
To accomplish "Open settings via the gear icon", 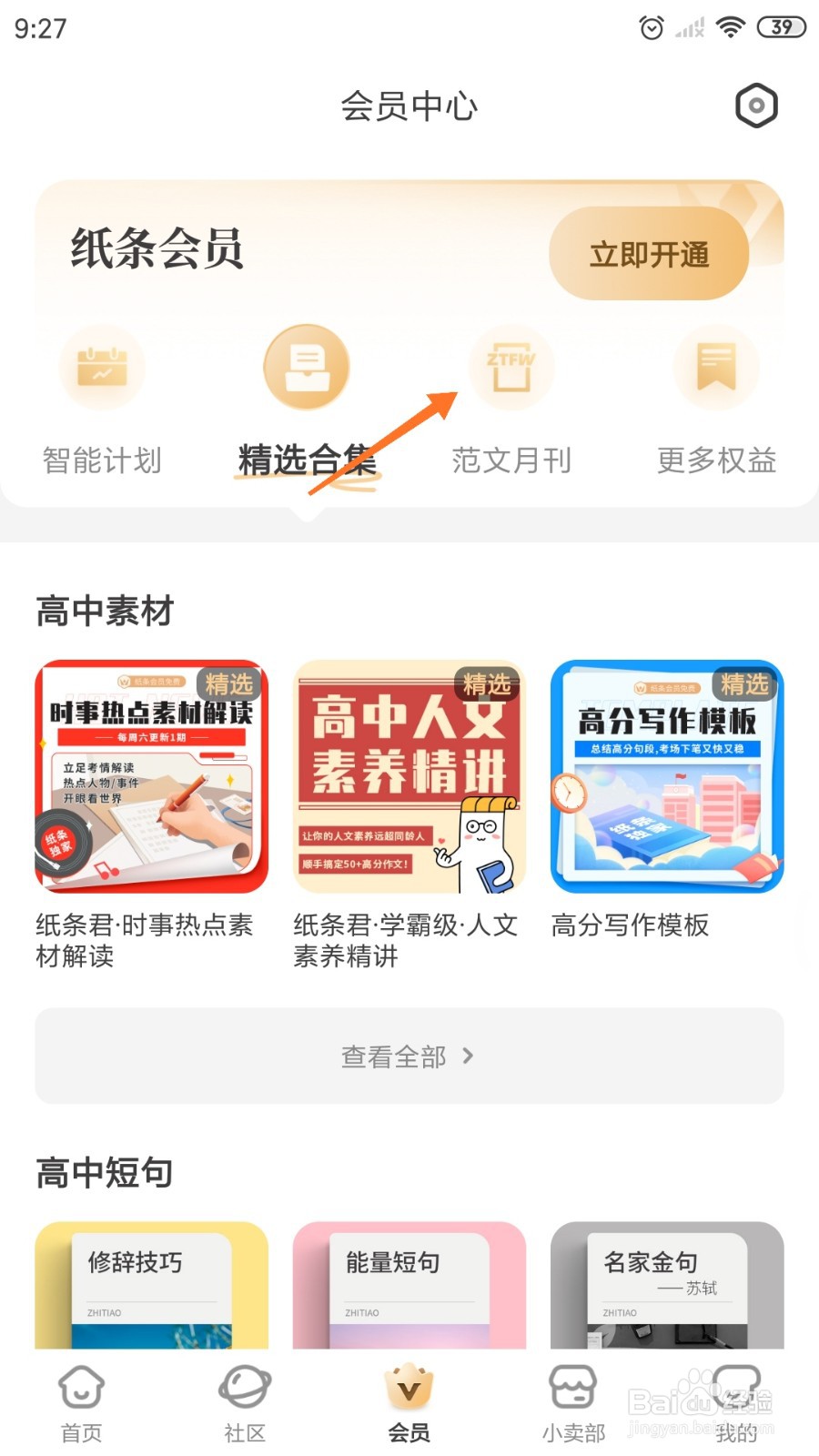I will pyautogui.click(x=755, y=105).
